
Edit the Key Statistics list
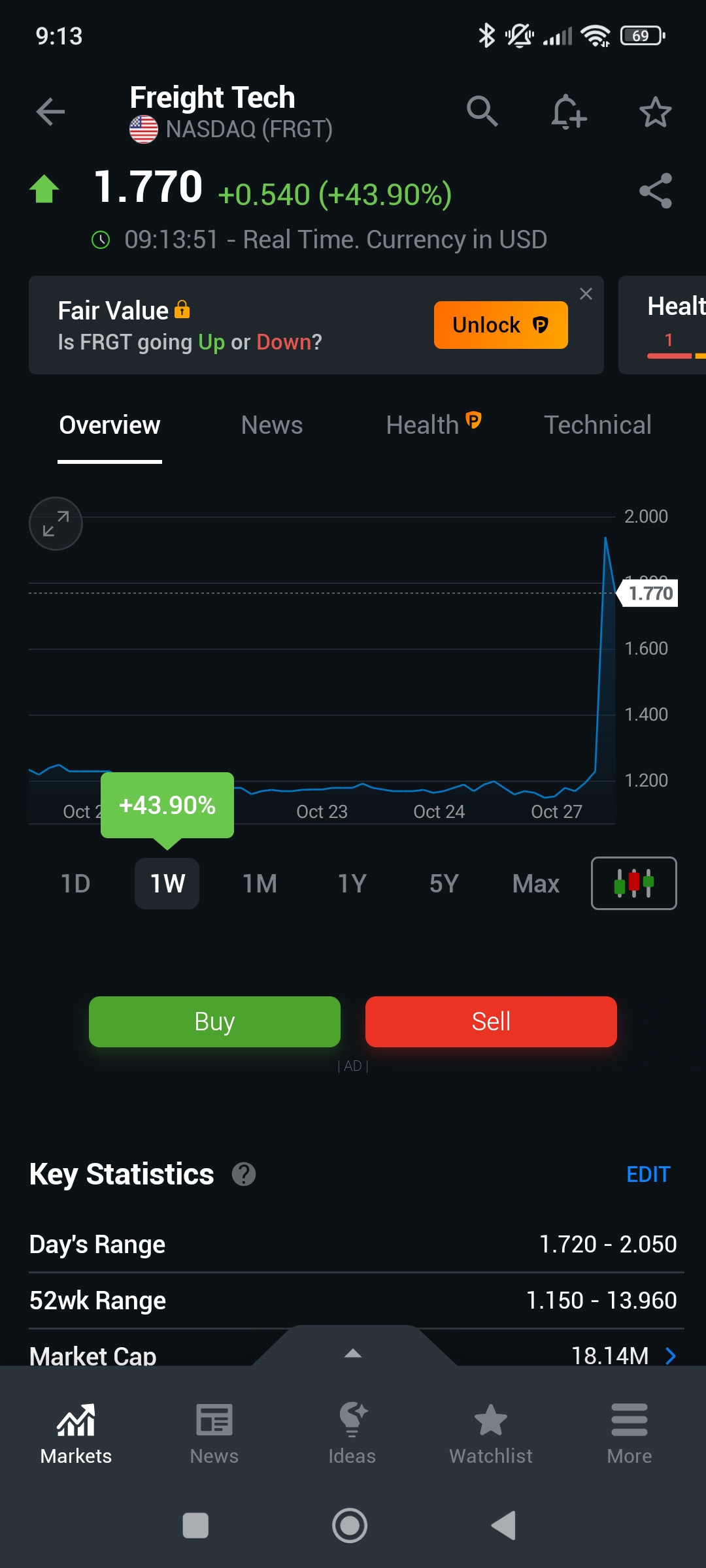[x=648, y=1174]
